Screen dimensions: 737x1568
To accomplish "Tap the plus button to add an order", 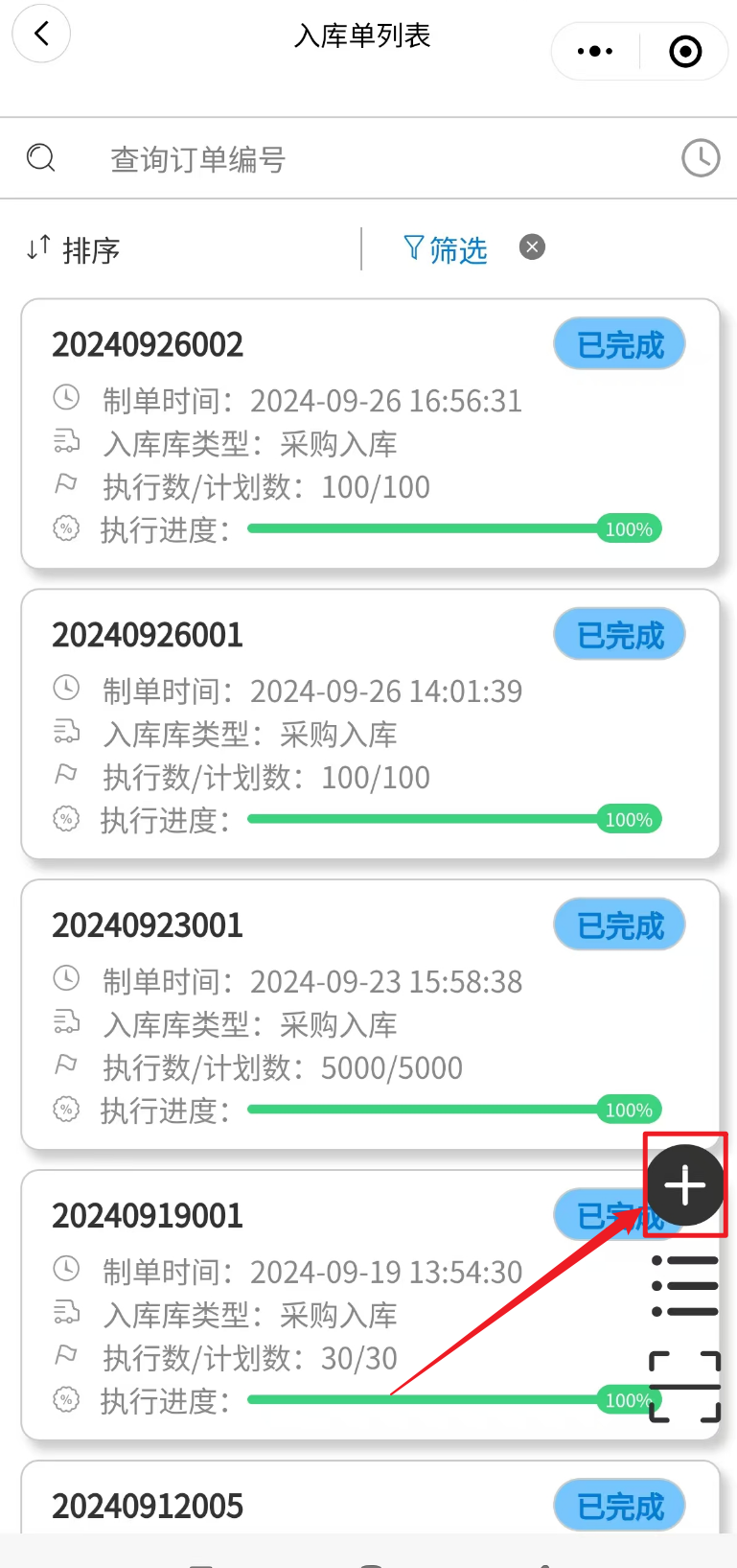I will [x=685, y=1185].
